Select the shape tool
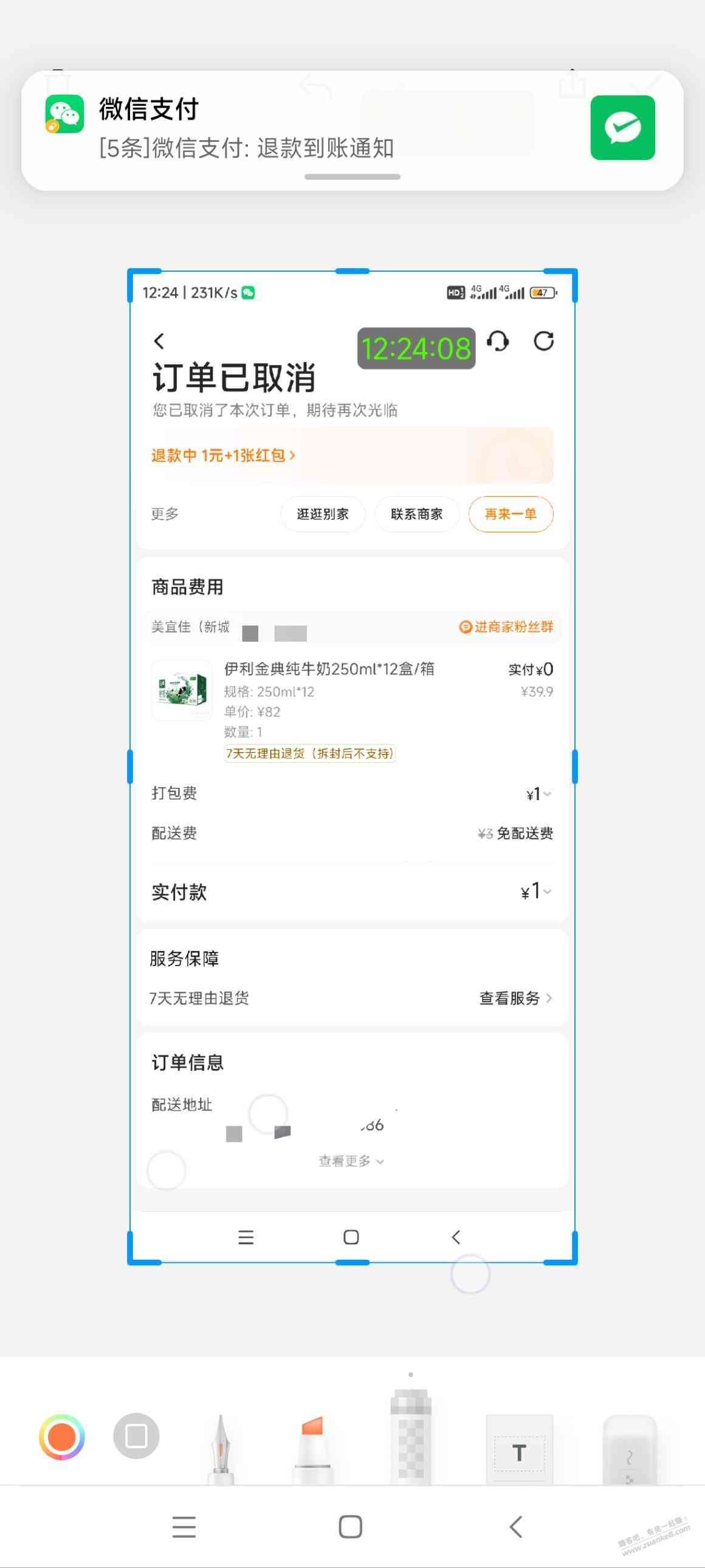The width and height of the screenshot is (705, 1568). pos(136,1436)
